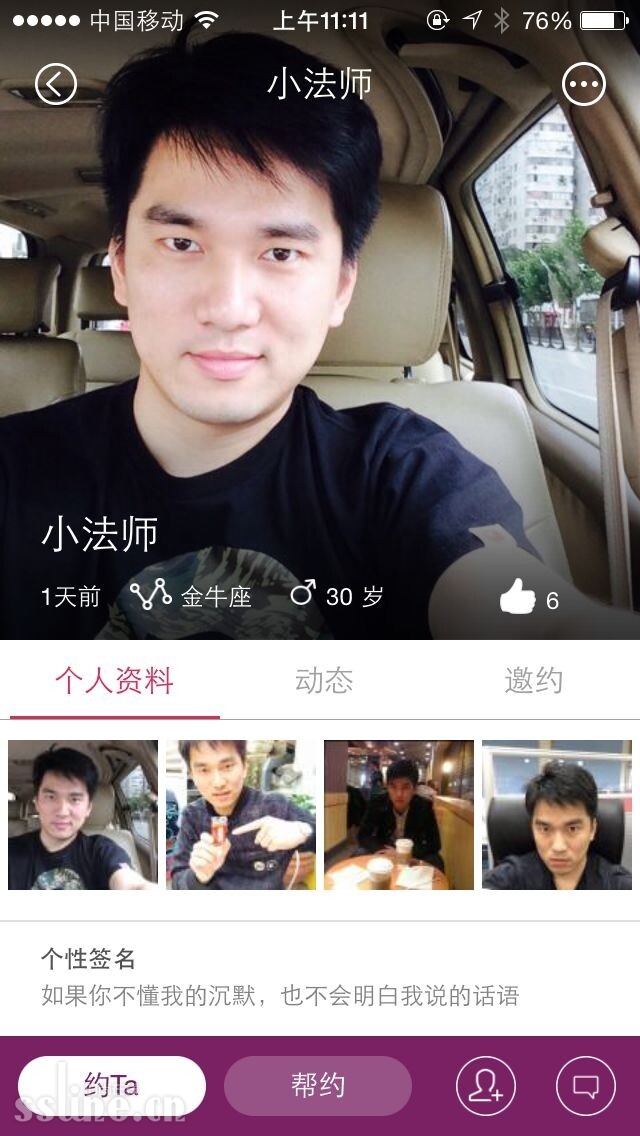Switch to the 动态 tab
640x1136 pixels.
tap(324, 682)
